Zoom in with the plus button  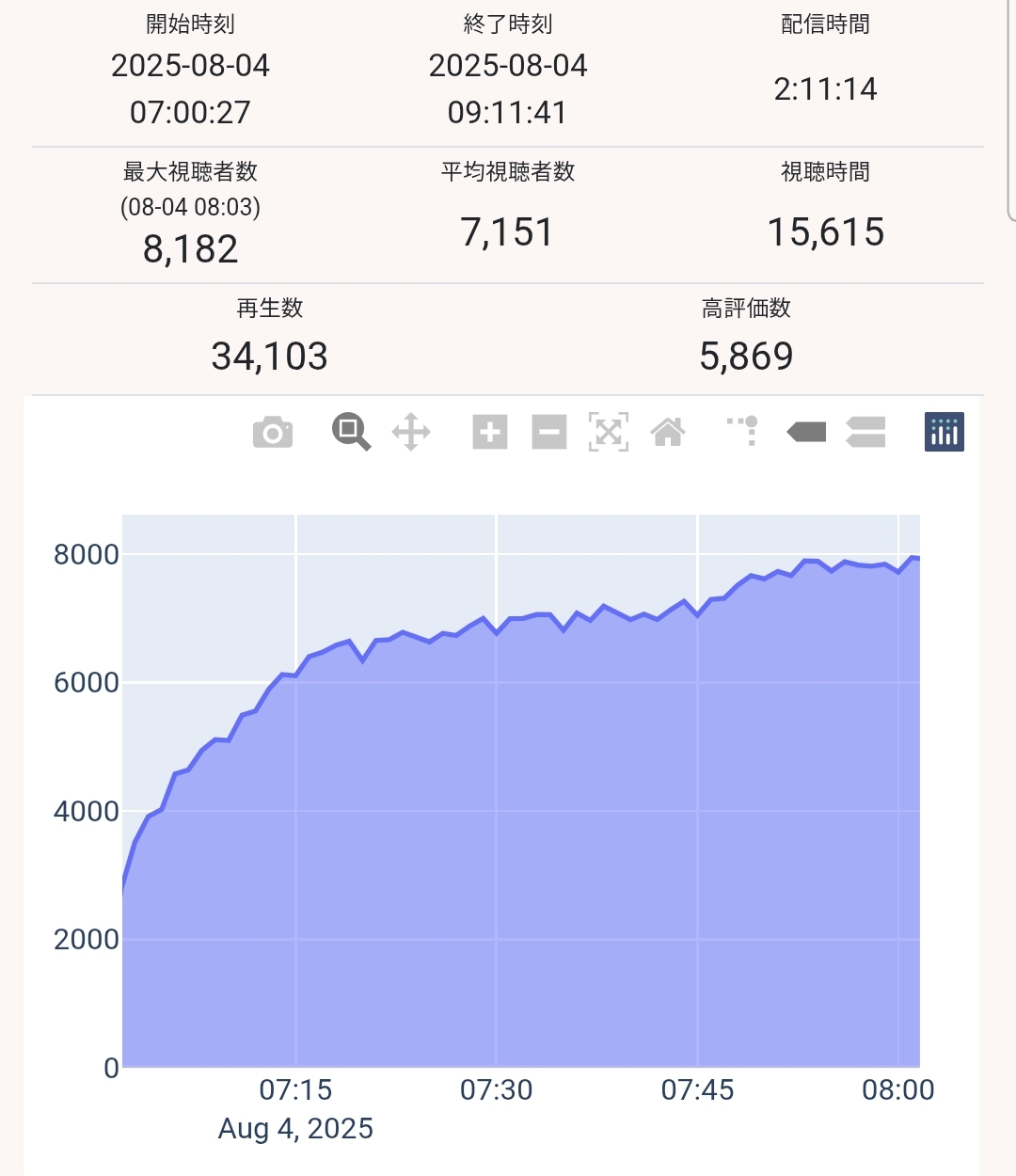490,433
